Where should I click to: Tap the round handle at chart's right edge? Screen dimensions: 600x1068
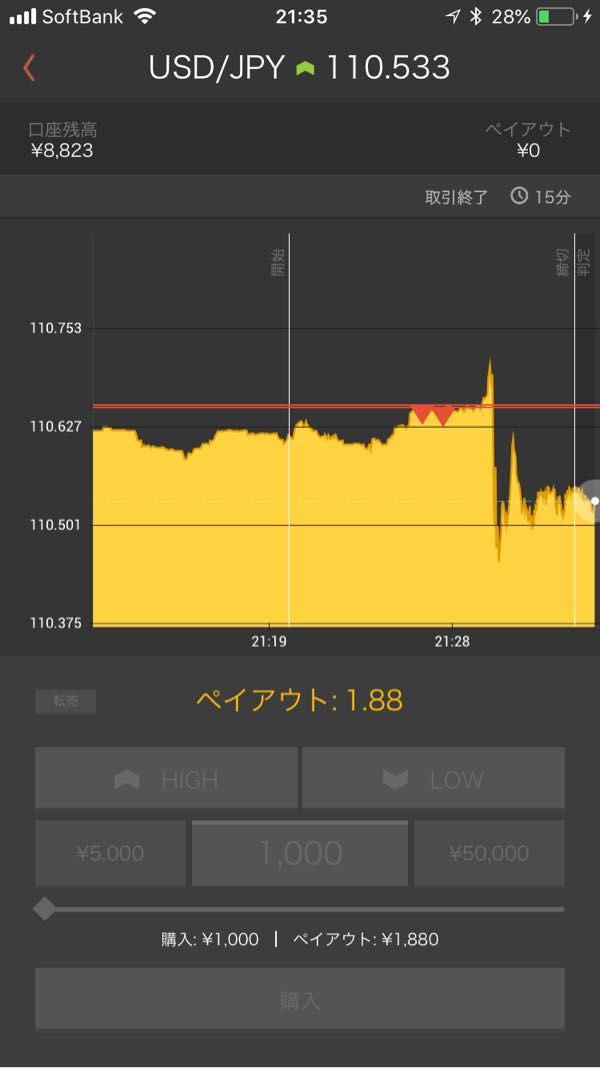(x=590, y=501)
